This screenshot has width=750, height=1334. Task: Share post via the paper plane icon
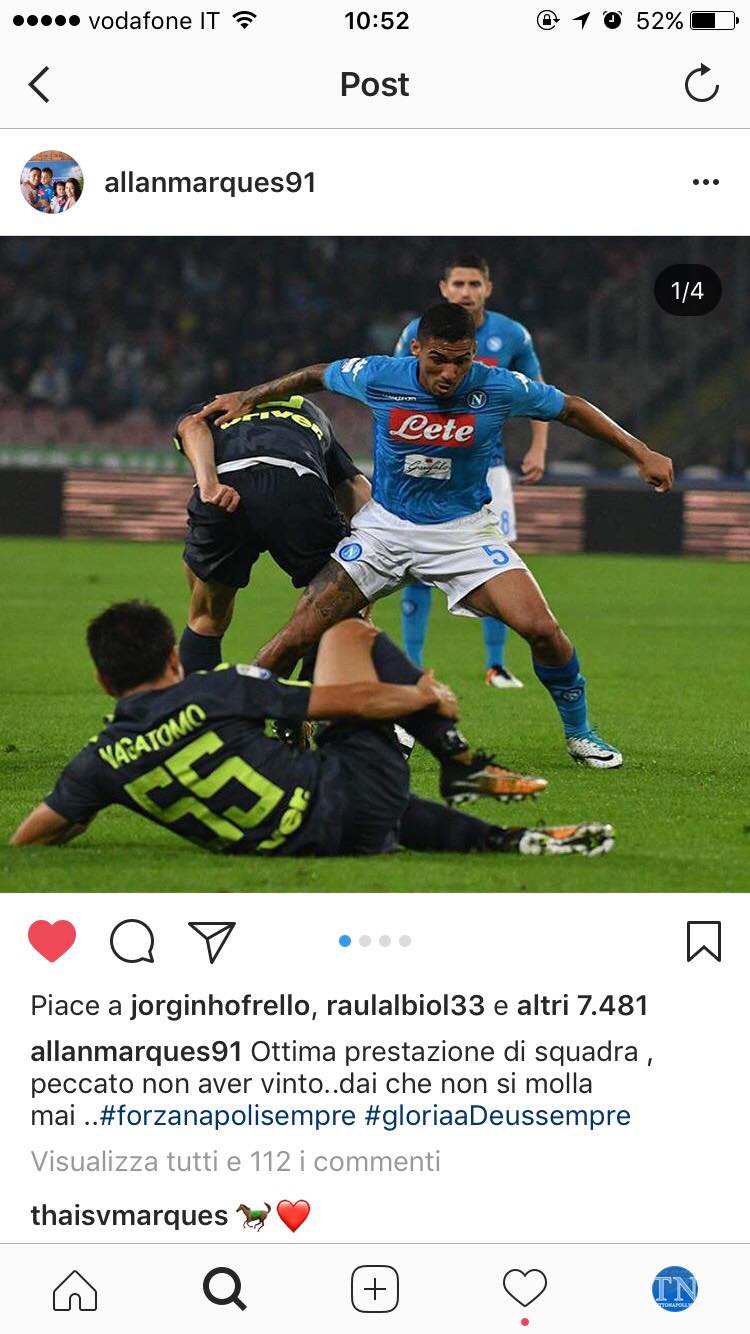click(212, 941)
